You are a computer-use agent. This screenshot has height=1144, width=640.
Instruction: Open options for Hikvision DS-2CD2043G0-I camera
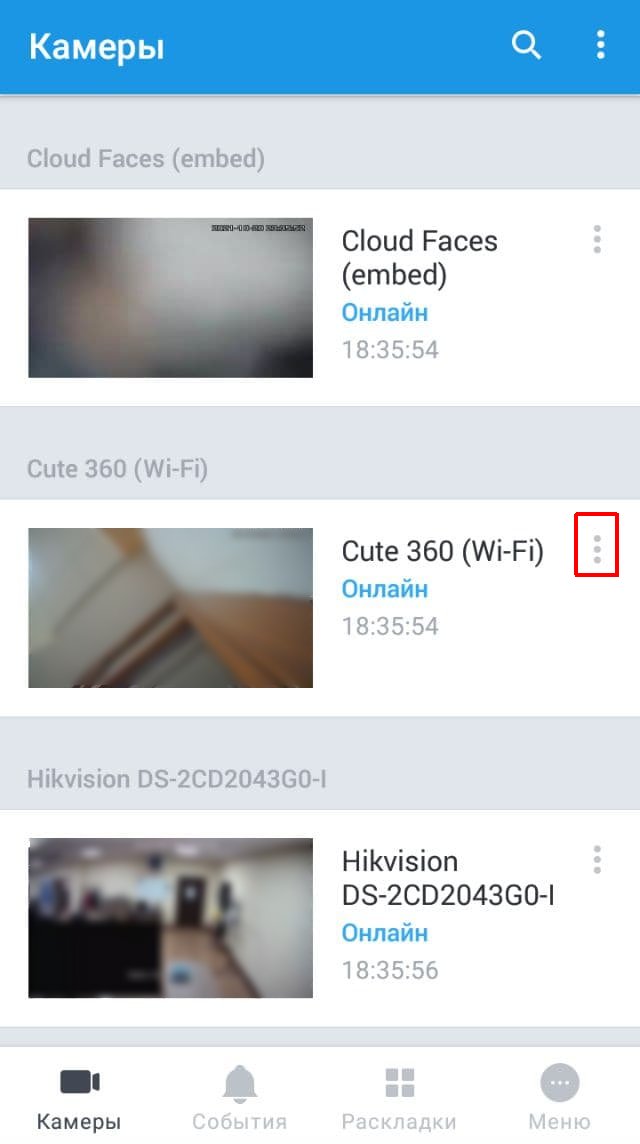[x=597, y=859]
